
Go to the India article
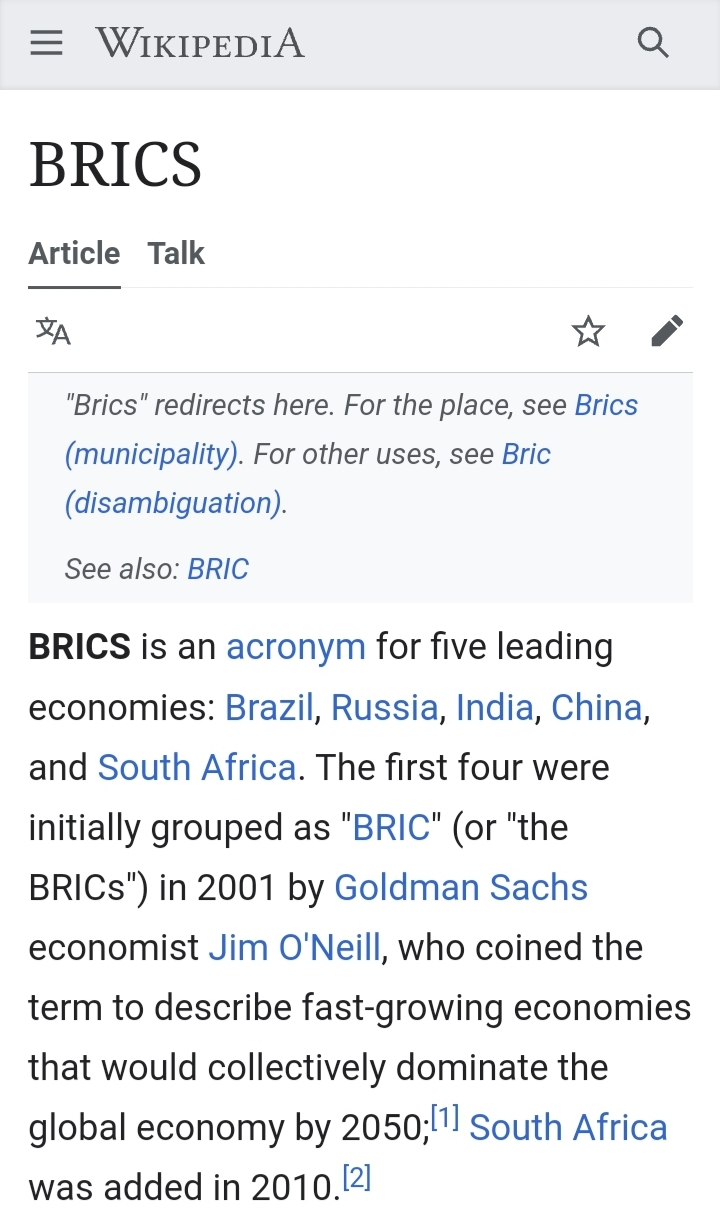[494, 707]
